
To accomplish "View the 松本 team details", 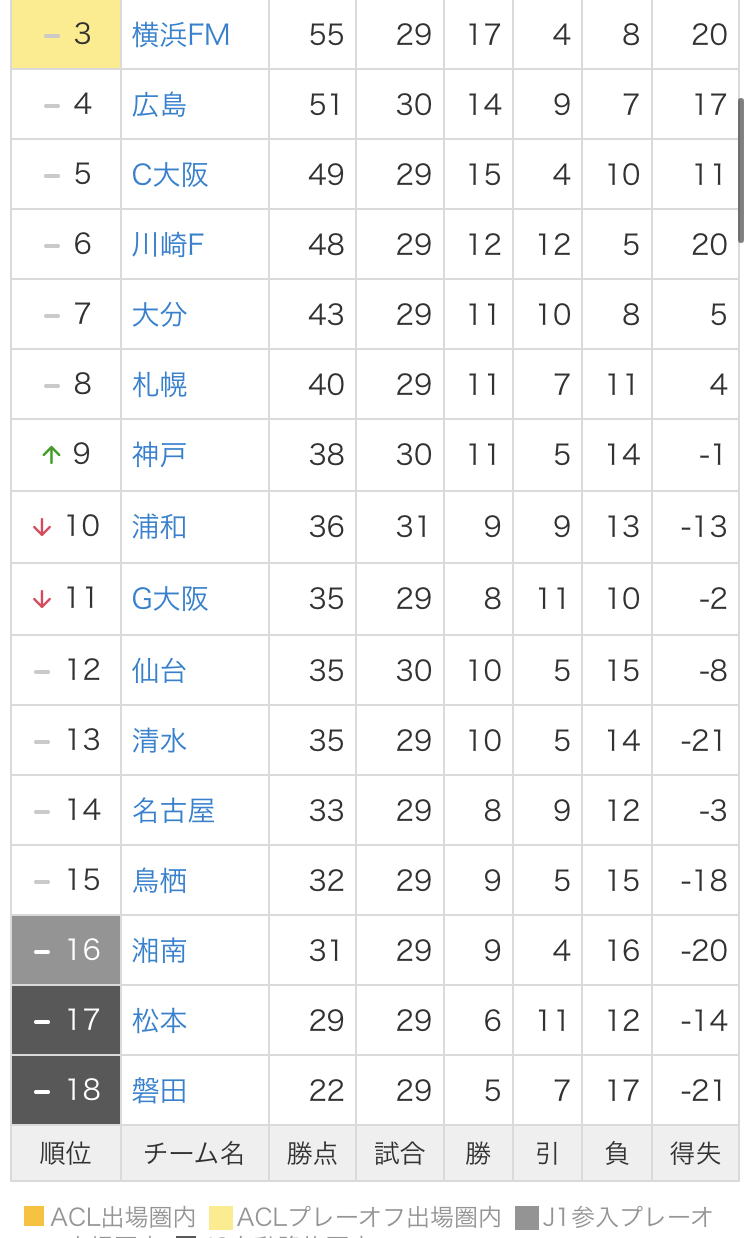I will tap(160, 1021).
